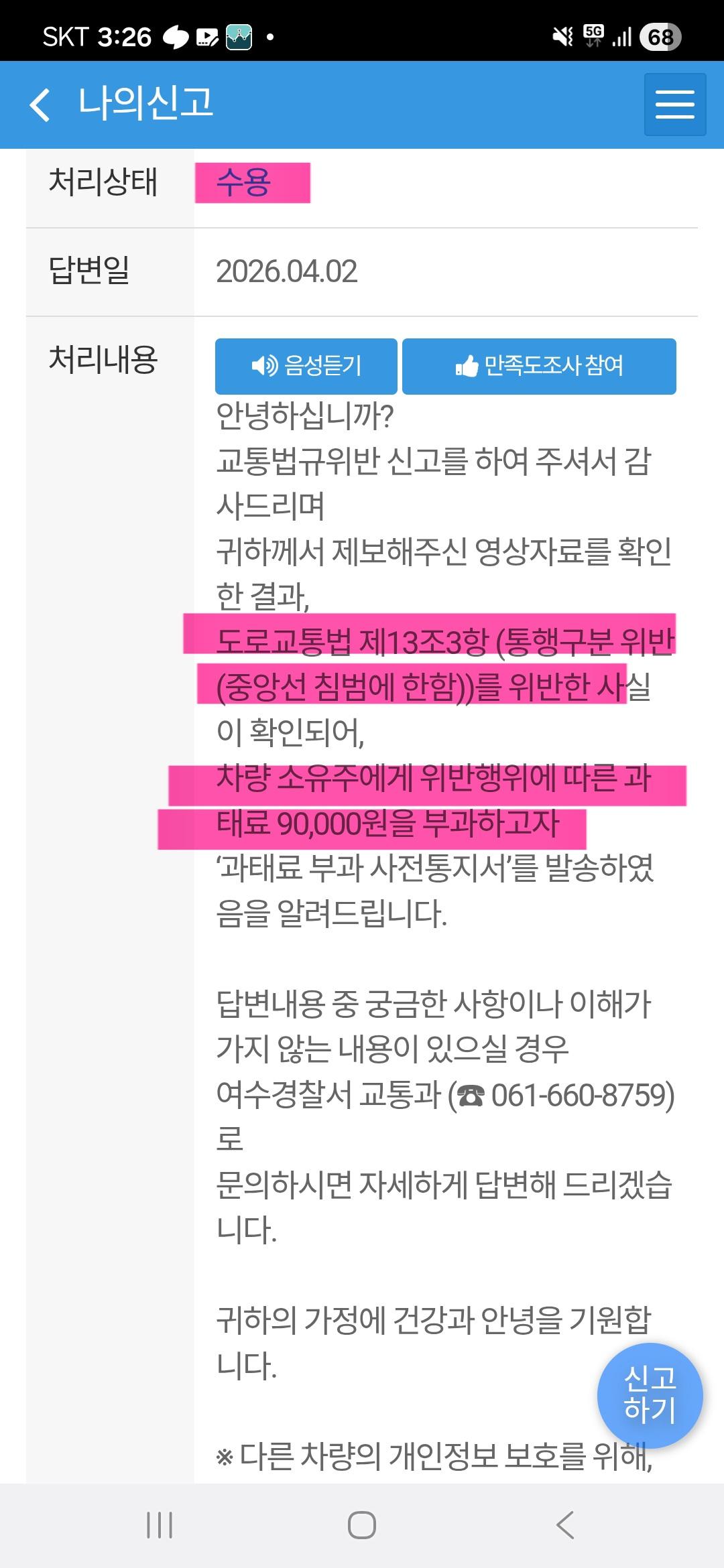Go back from 나의신고 page

(40, 105)
